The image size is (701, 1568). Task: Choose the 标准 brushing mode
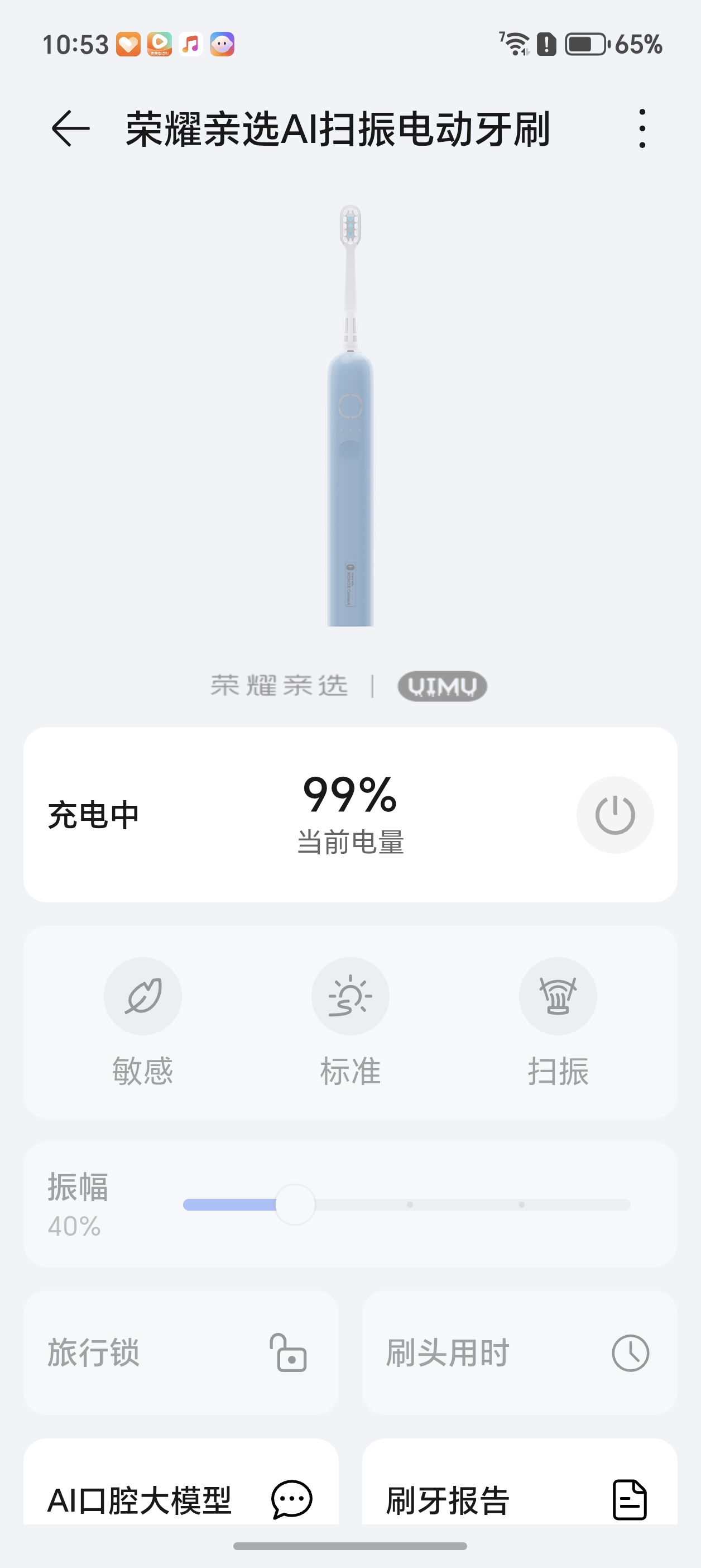point(350,996)
